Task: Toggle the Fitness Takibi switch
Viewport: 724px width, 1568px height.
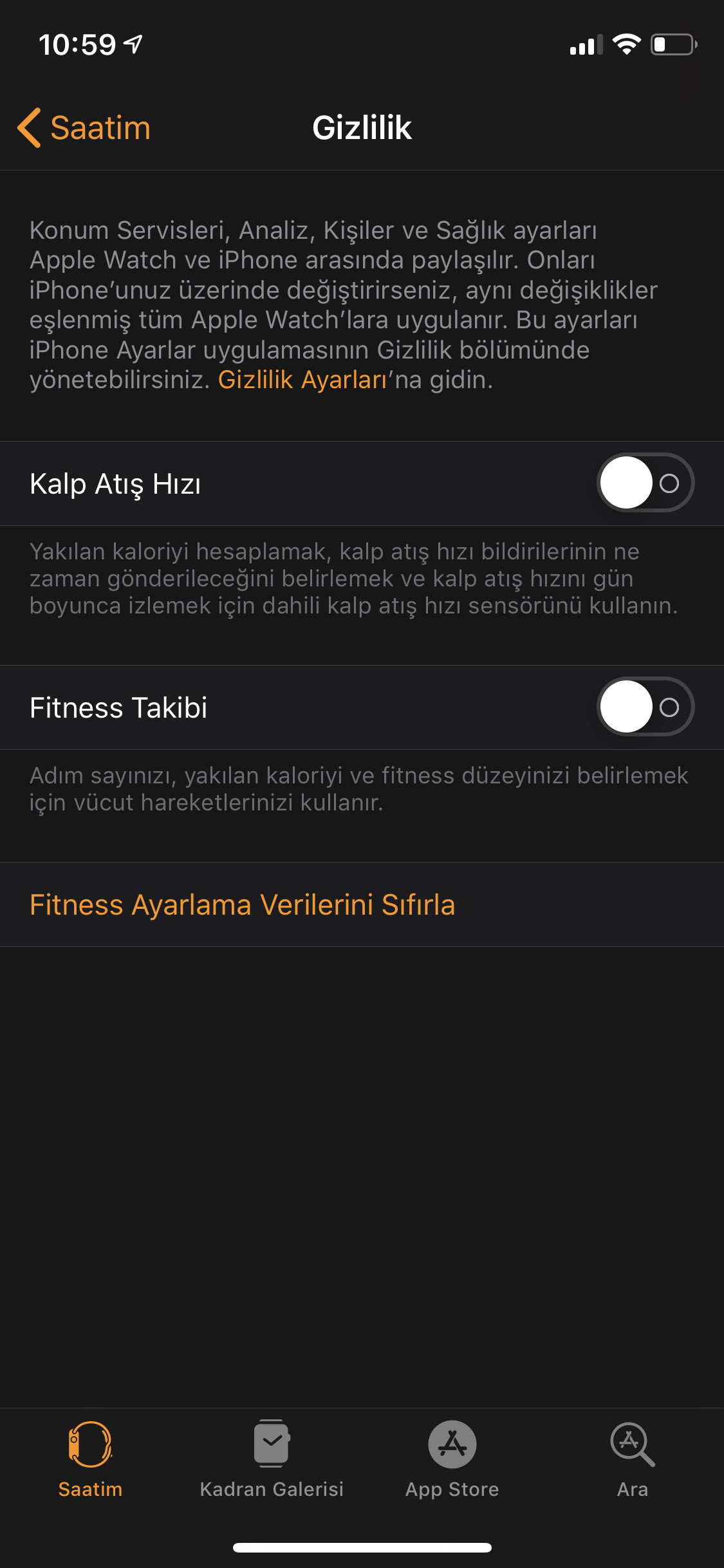Action: [645, 707]
